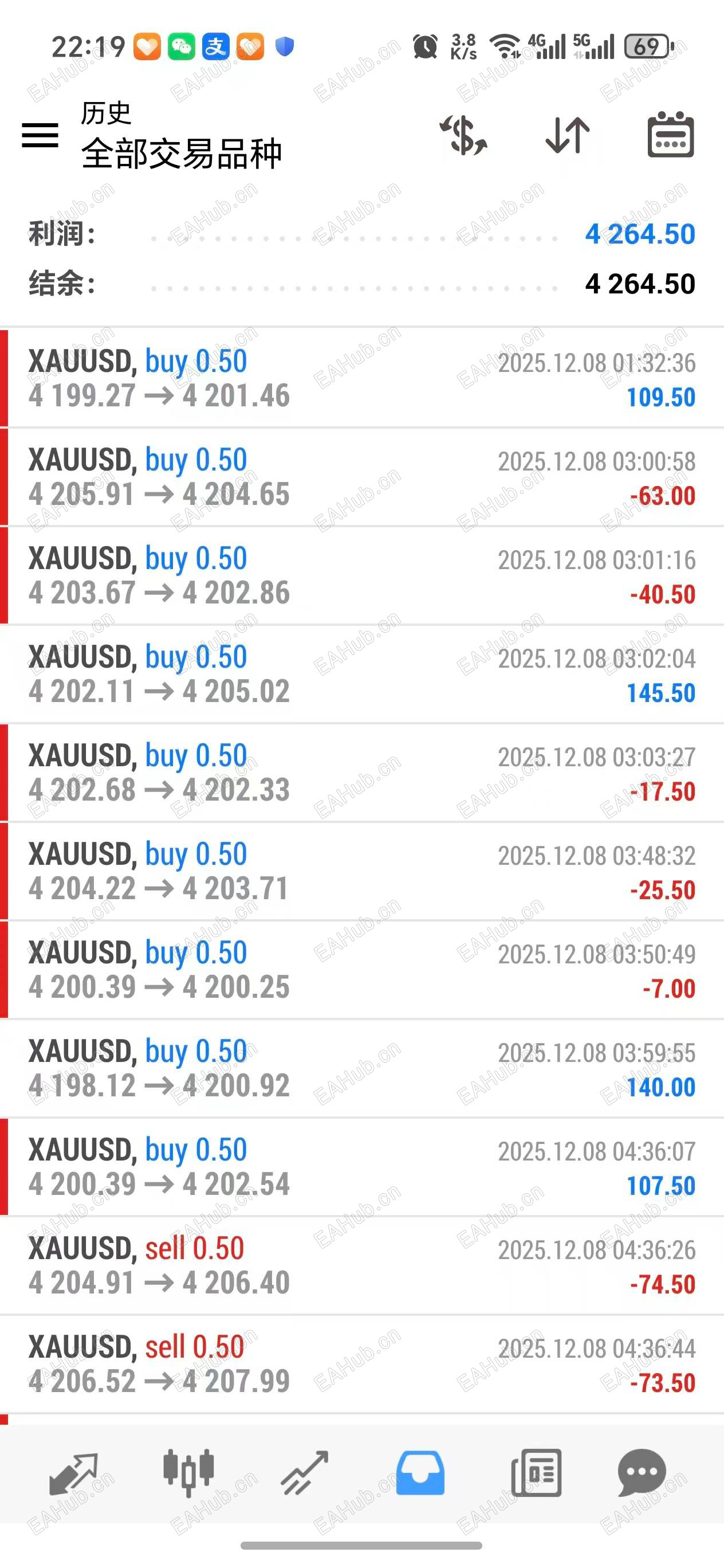
Task: Open the trade with 140.00 profit
Action: (362, 1069)
